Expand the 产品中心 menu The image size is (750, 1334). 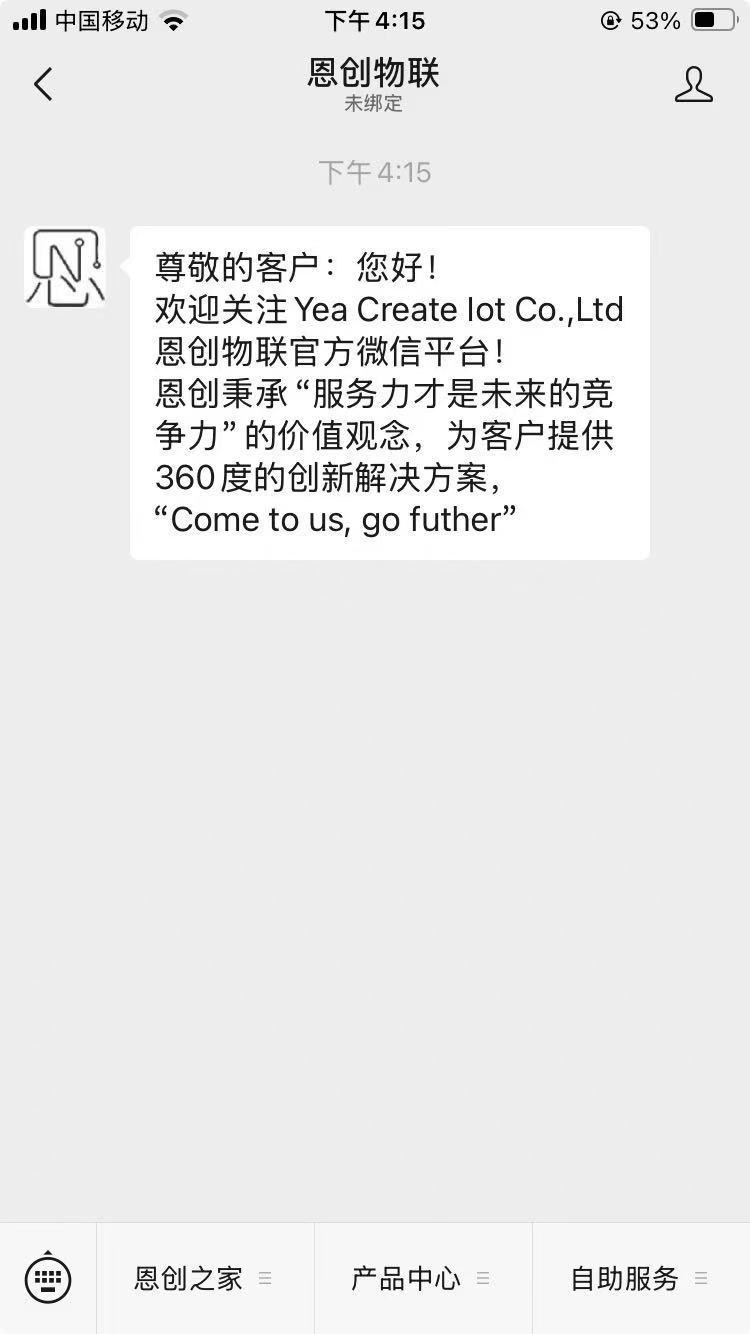(421, 1278)
